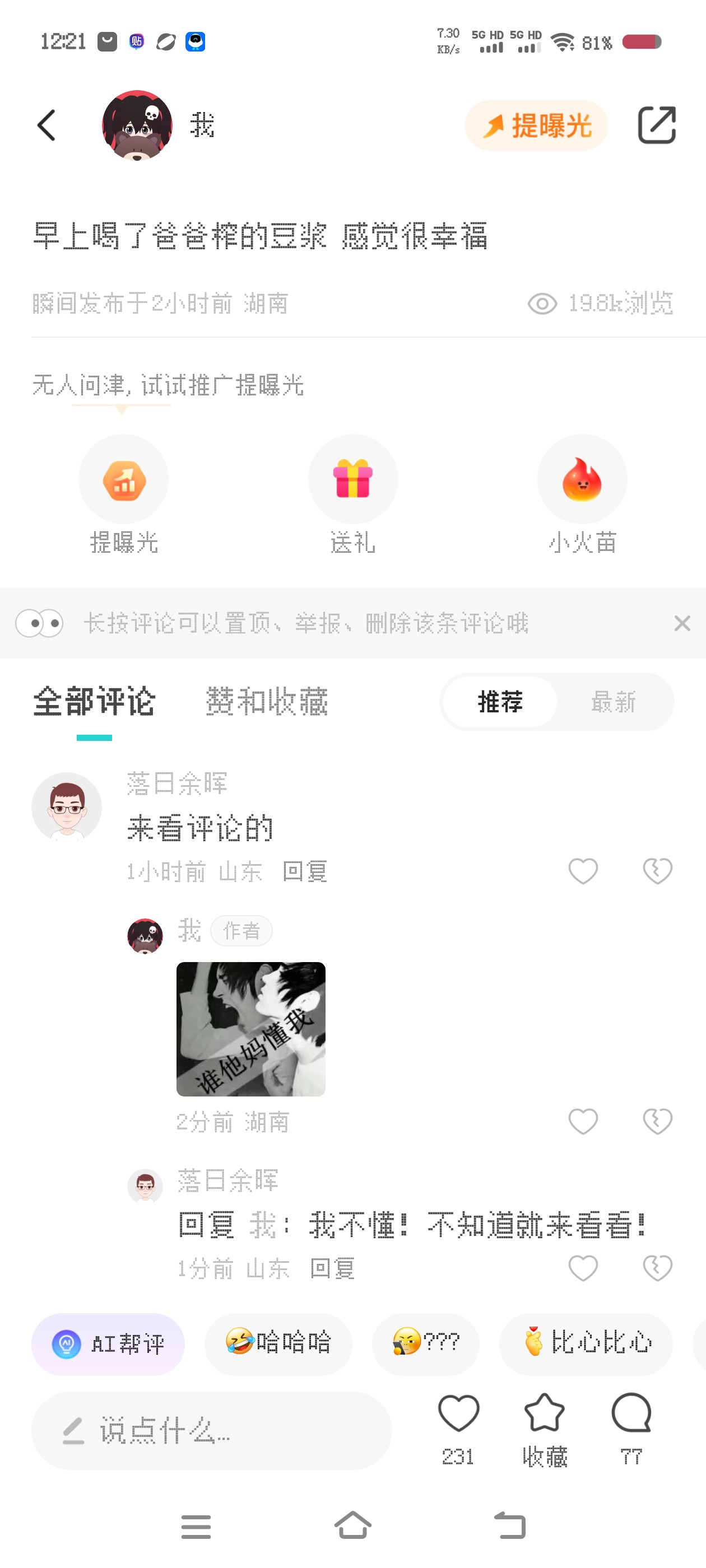Tap the system home button

click(352, 1525)
